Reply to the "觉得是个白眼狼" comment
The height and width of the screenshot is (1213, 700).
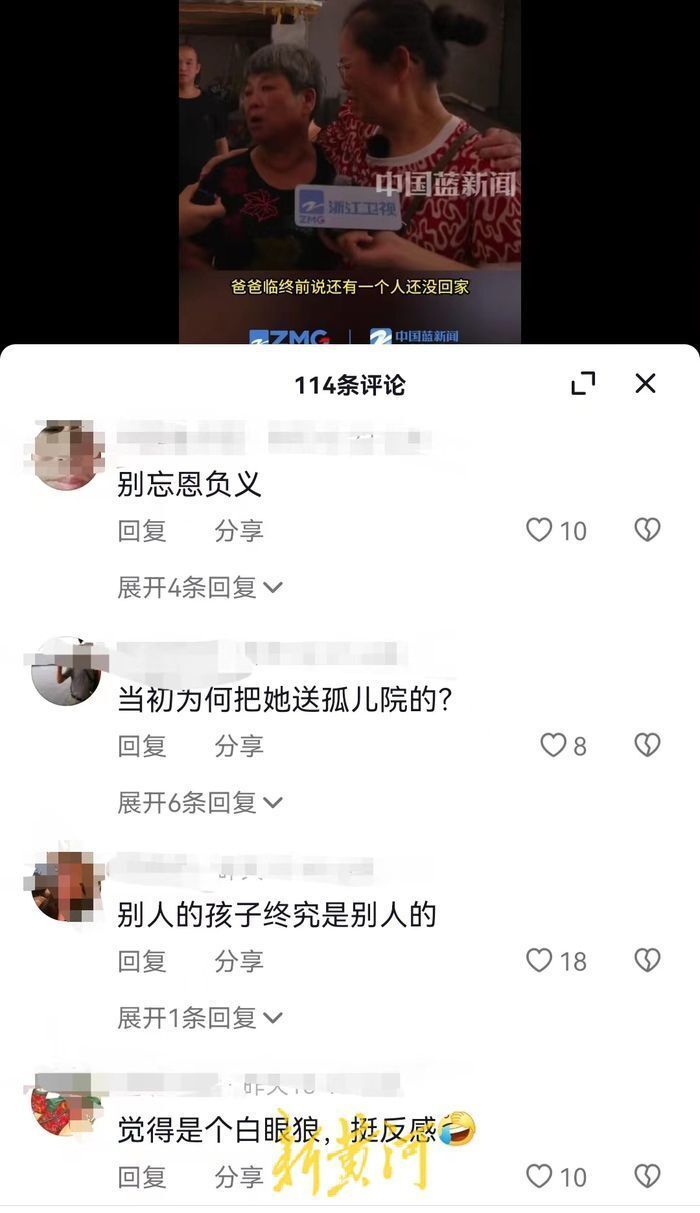pos(142,1177)
